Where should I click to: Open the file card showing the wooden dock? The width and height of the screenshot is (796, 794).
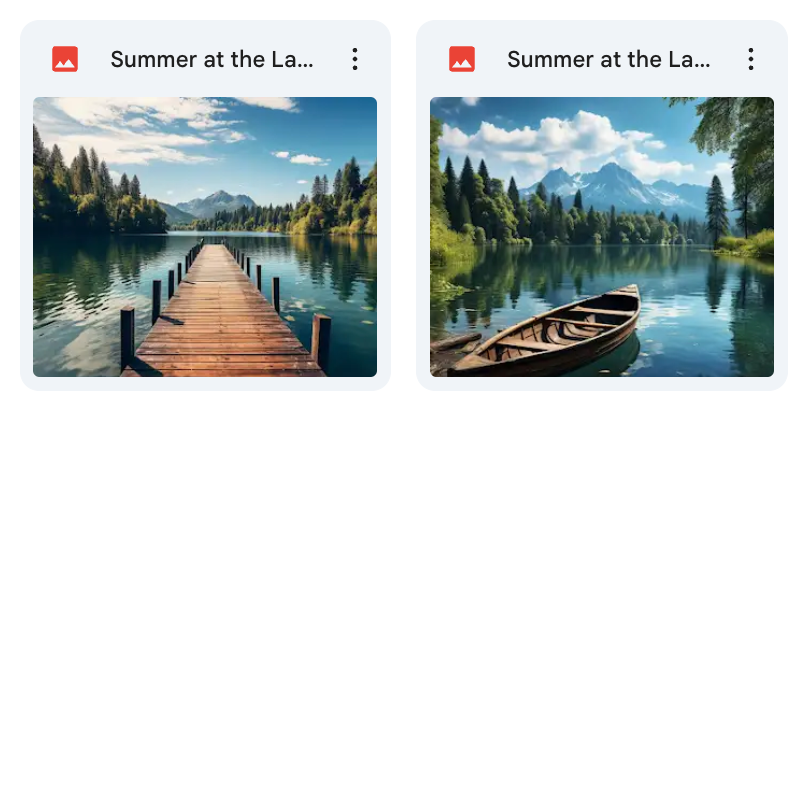[x=205, y=237]
